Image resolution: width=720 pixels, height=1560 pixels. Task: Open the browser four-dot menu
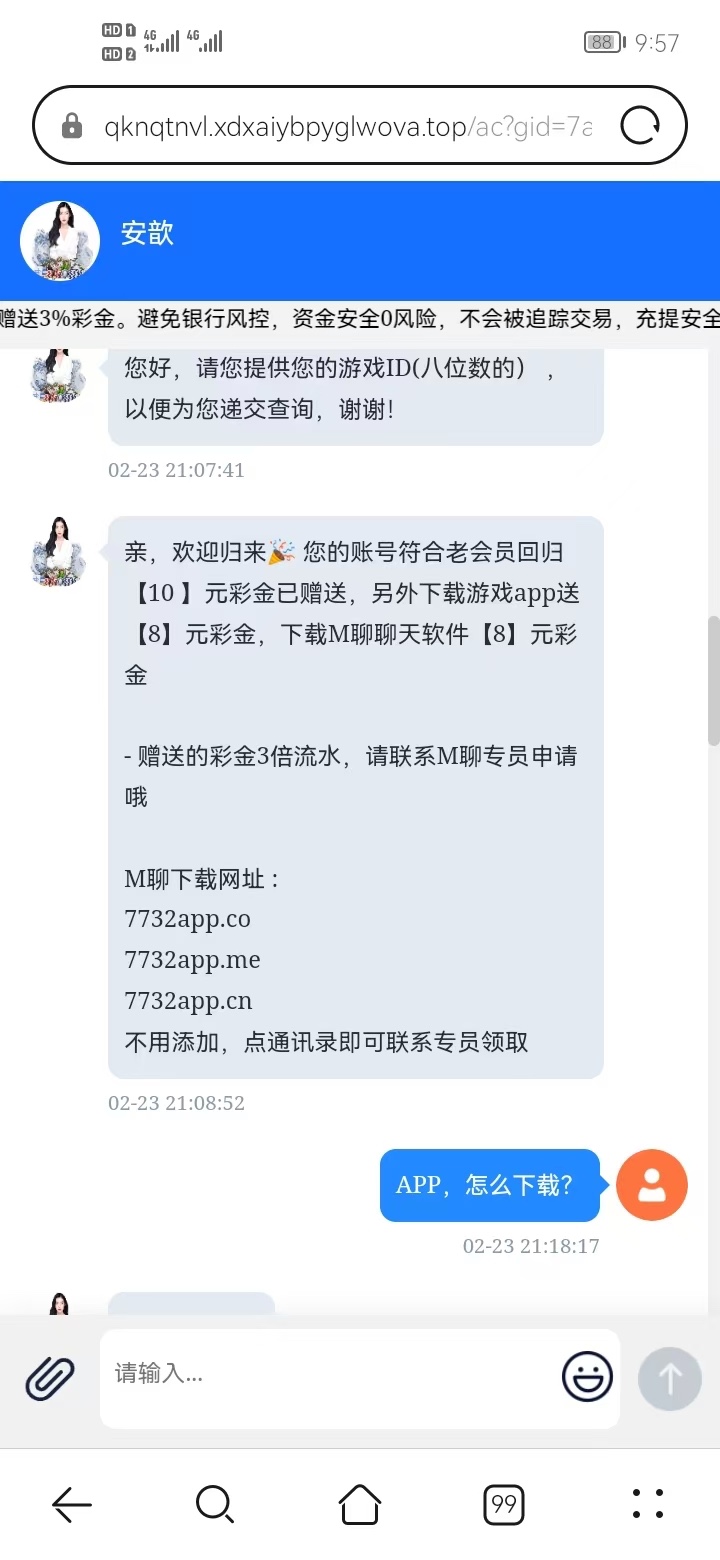(x=648, y=1503)
